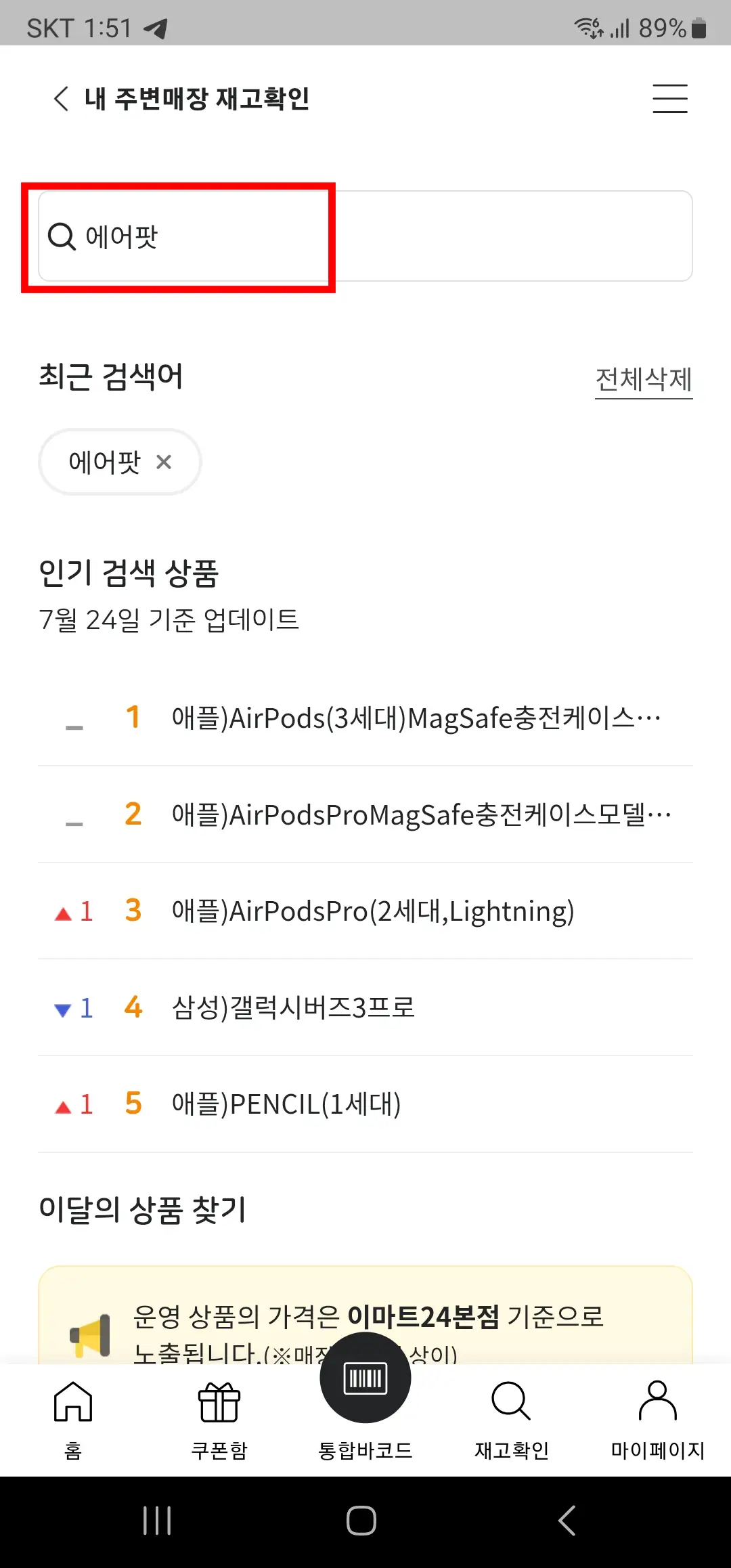Remove the 에어팟 recent search chip
Screen dimensions: 731x1568
(x=164, y=462)
